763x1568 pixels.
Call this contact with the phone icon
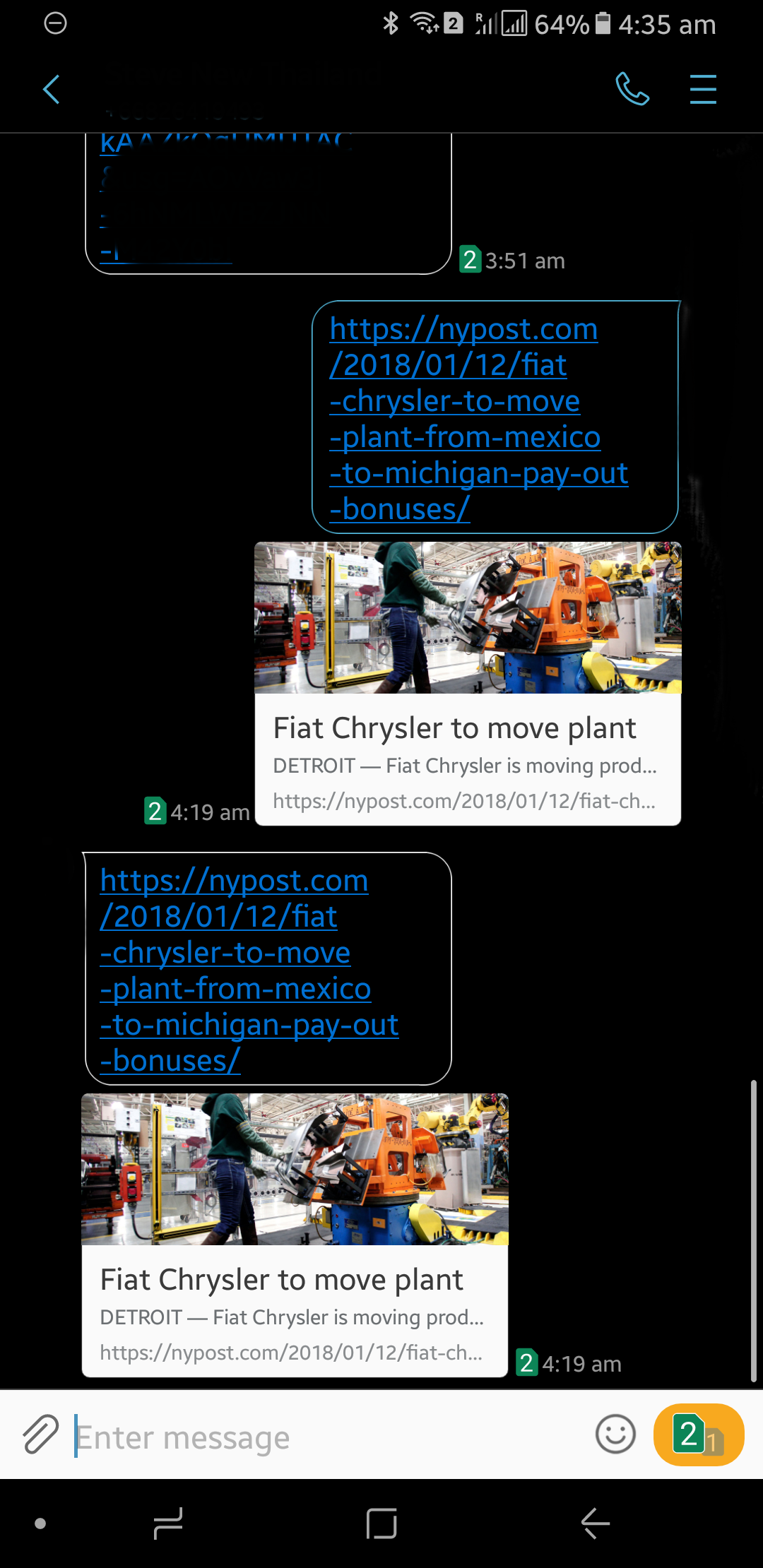coord(632,90)
